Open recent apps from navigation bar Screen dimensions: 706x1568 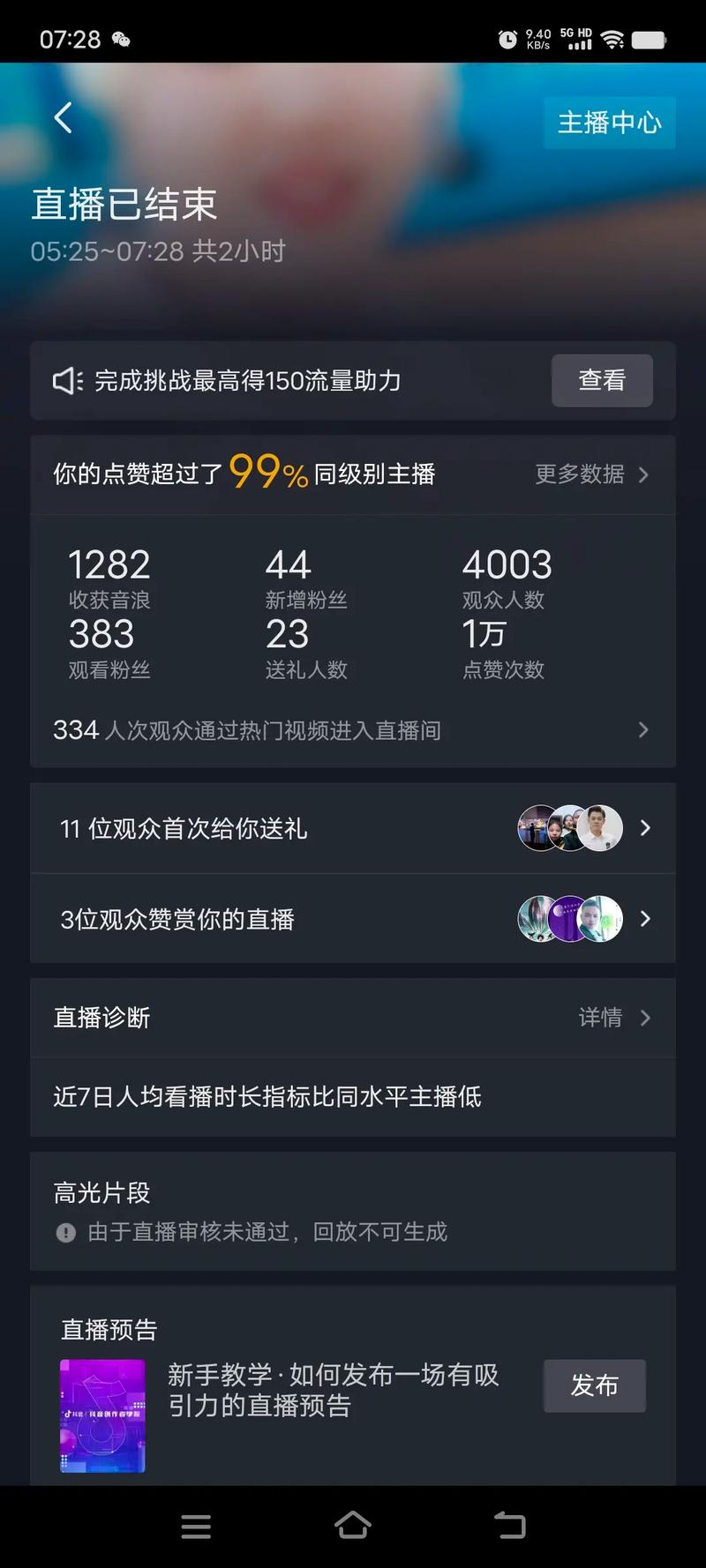[x=196, y=1526]
